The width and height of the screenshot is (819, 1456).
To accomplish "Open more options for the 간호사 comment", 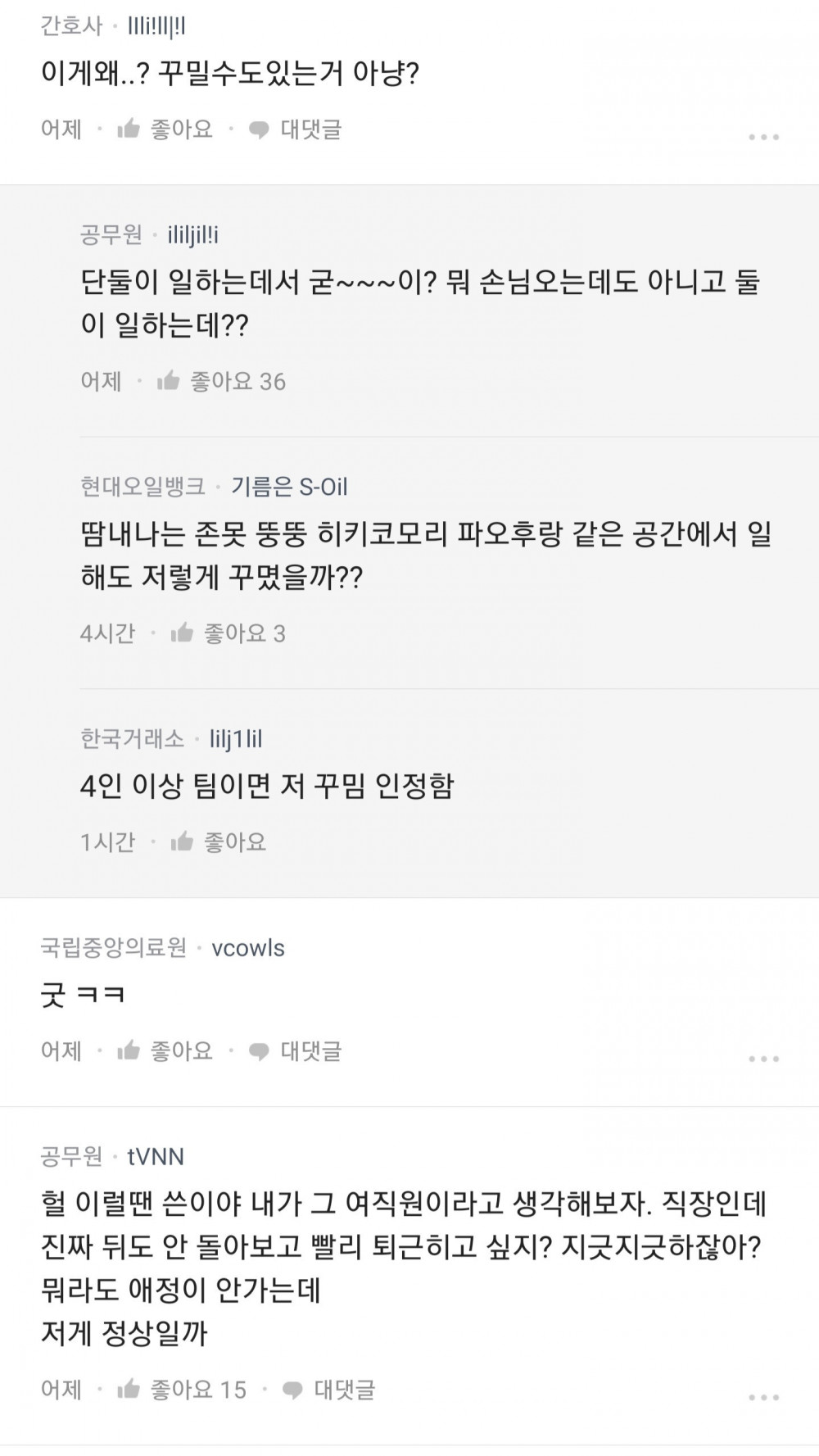I will [x=763, y=137].
